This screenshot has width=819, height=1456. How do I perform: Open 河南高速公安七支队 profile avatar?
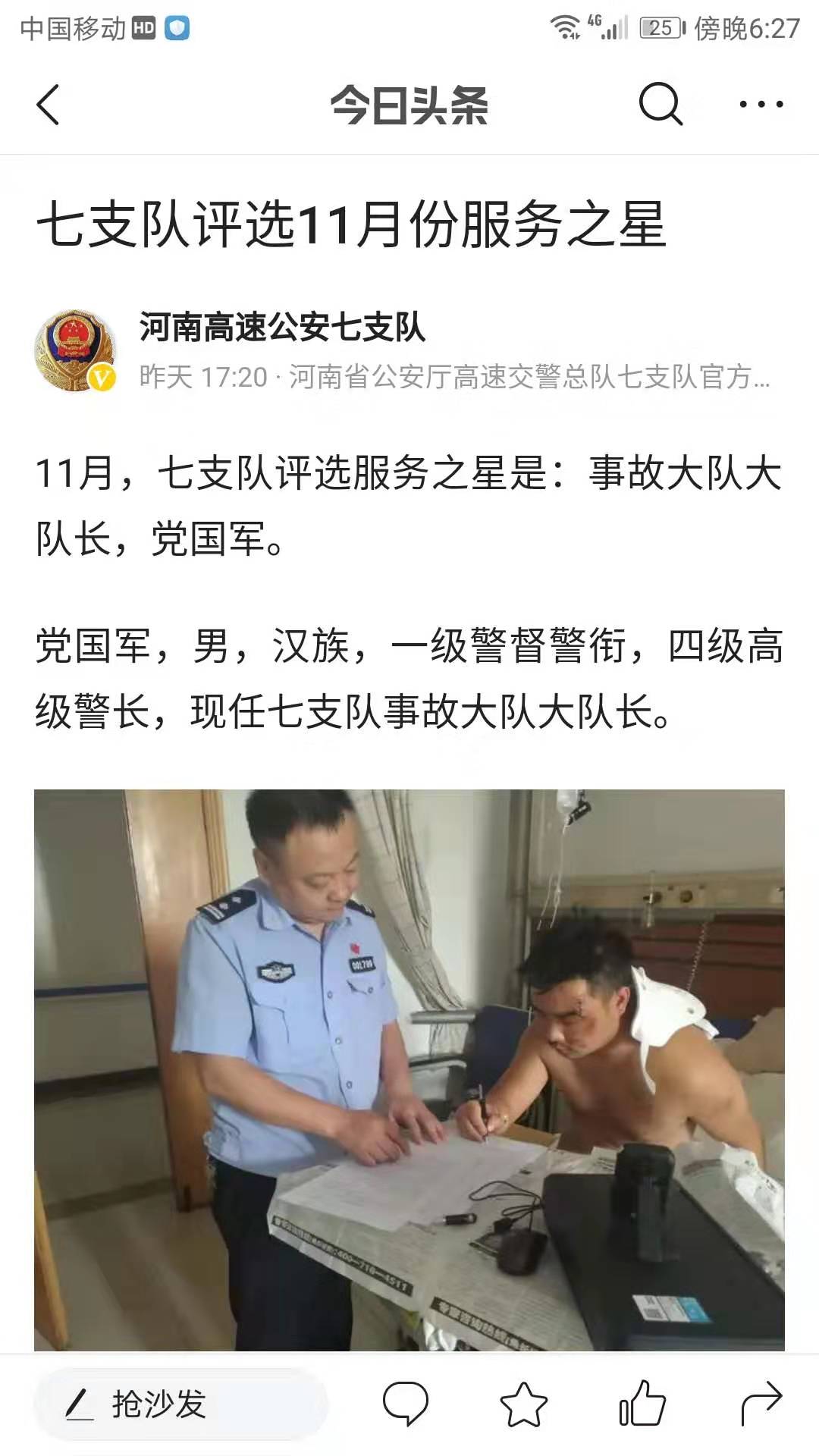[x=75, y=350]
